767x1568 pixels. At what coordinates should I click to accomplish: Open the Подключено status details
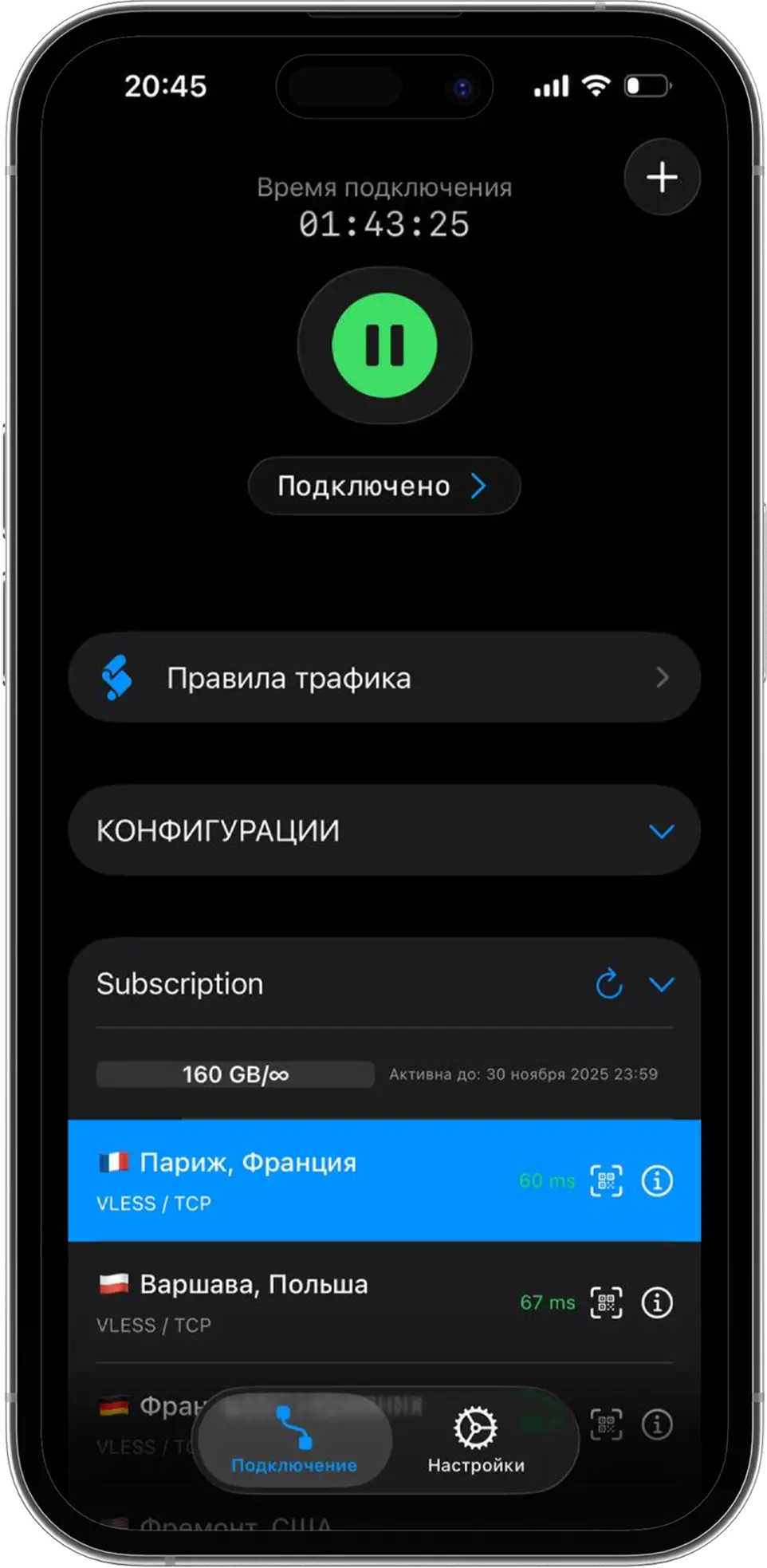[384, 486]
